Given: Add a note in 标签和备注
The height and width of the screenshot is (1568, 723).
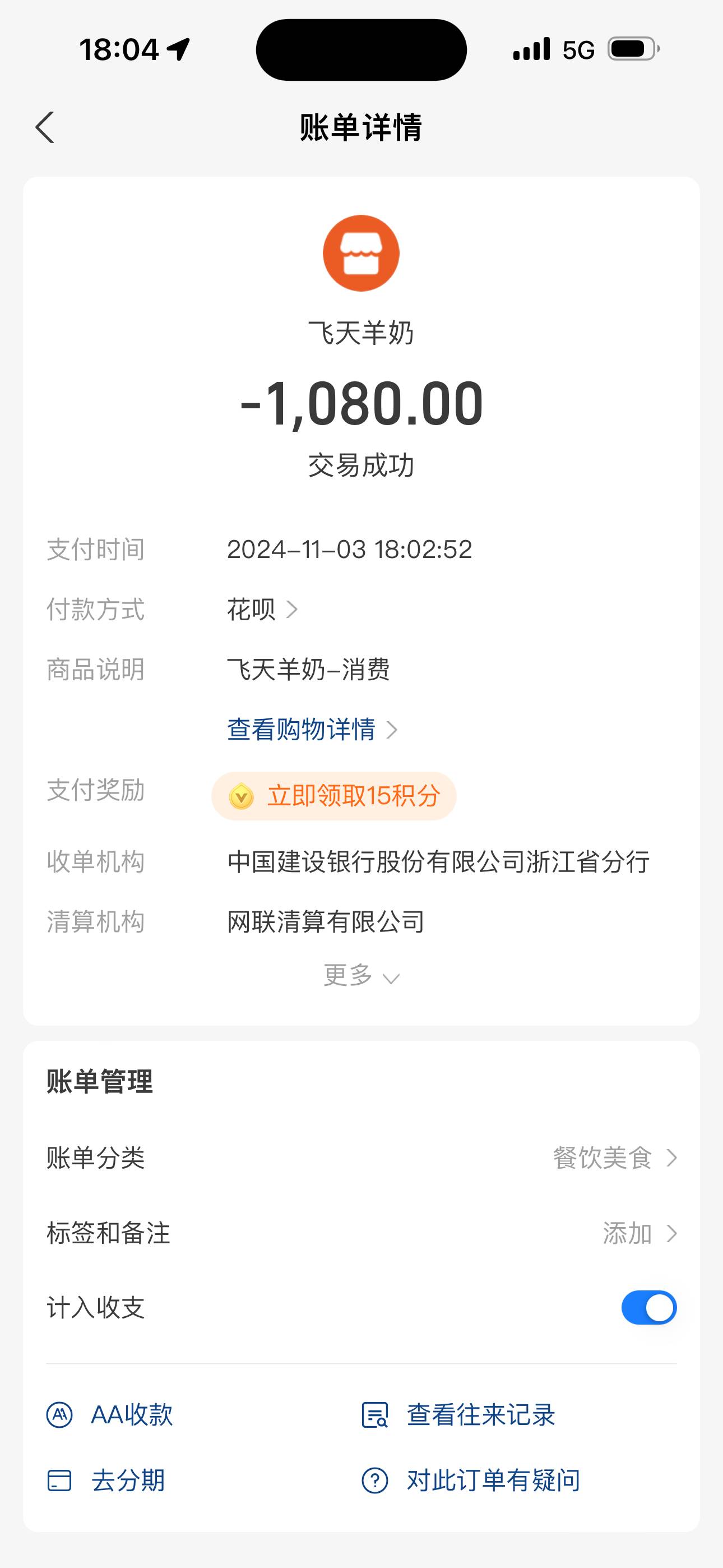Looking at the screenshot, I should (x=638, y=1233).
